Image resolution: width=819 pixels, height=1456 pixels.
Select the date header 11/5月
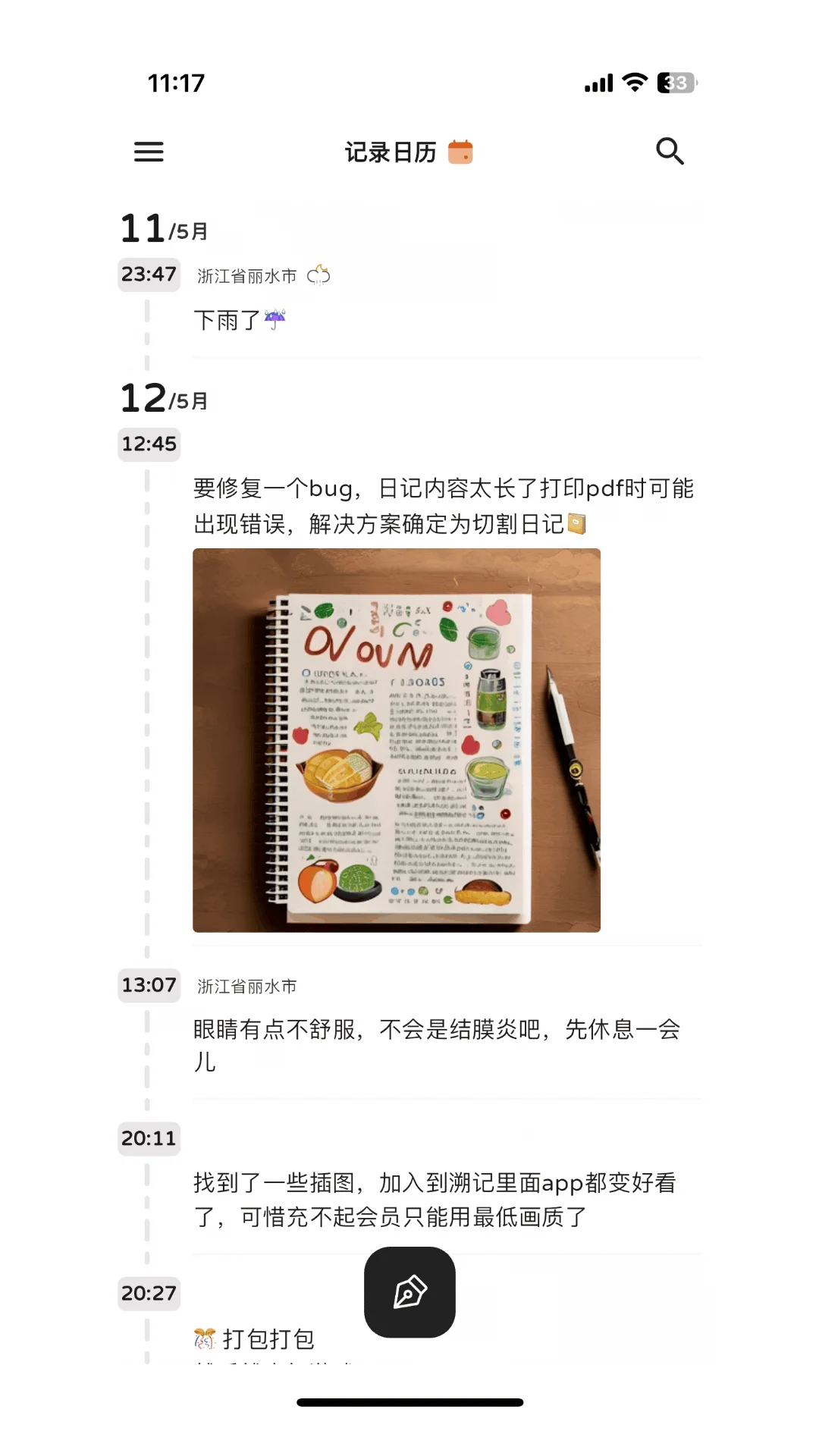coord(162,227)
